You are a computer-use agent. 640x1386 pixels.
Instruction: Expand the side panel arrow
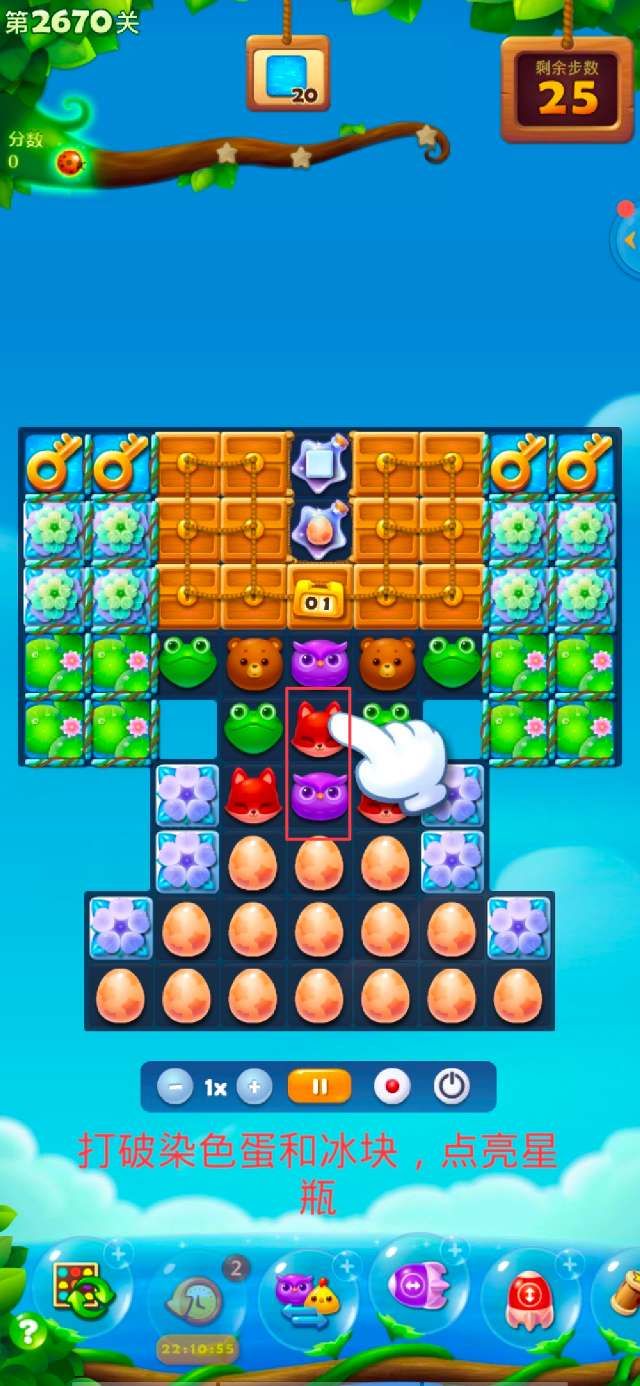(629, 241)
